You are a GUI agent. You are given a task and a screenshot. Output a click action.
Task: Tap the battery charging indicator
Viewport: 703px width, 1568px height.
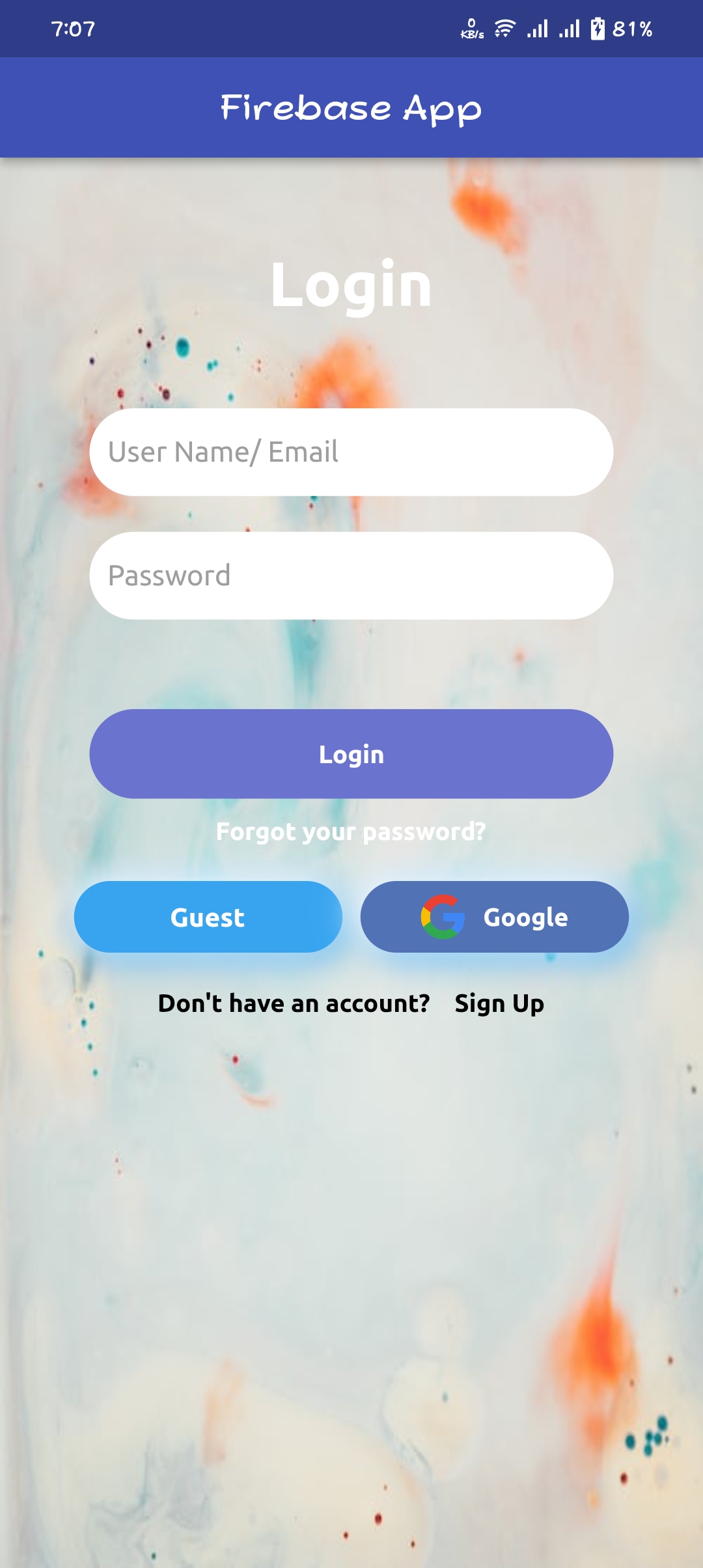598,29
